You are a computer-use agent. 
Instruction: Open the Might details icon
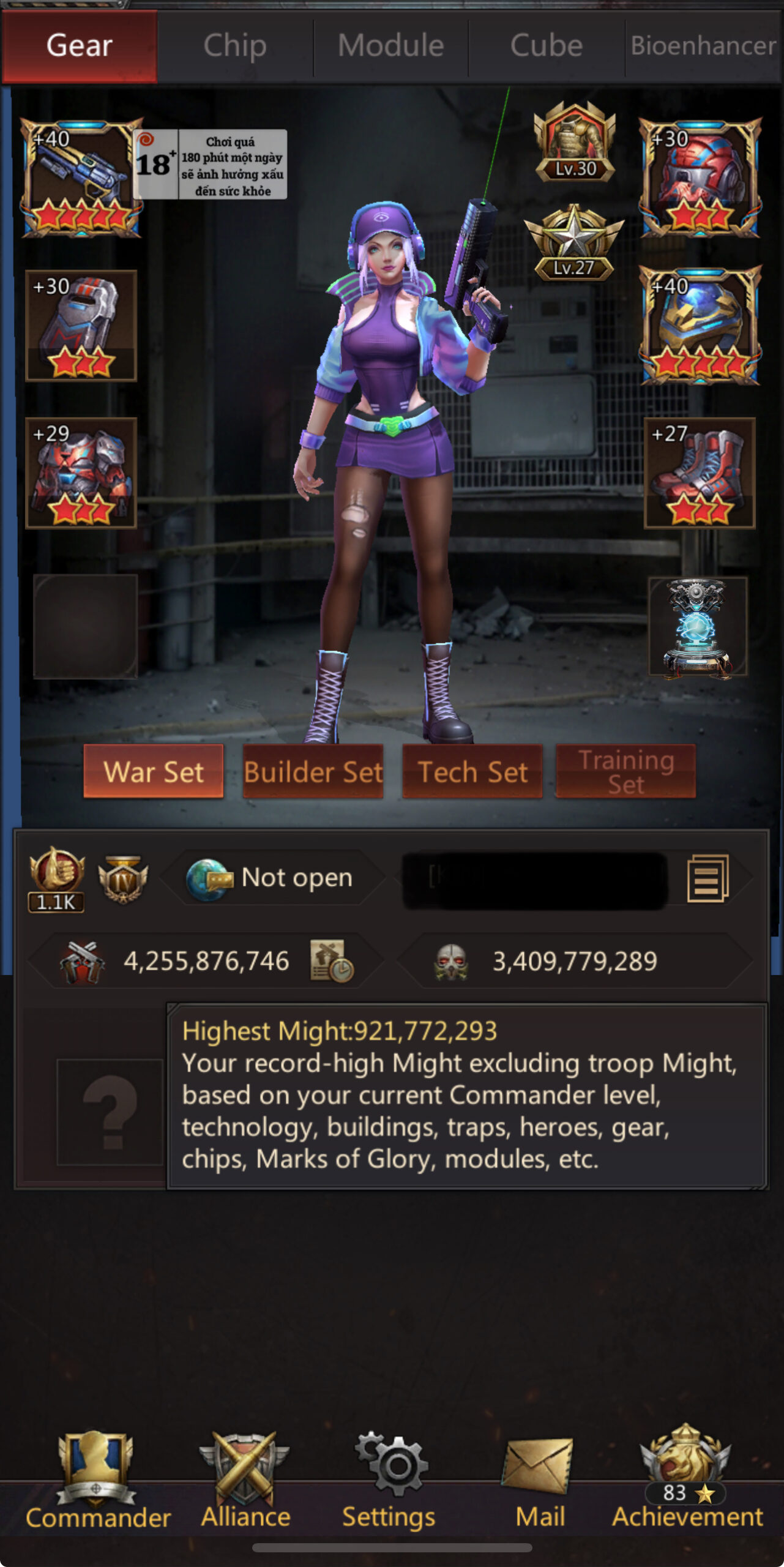click(332, 961)
